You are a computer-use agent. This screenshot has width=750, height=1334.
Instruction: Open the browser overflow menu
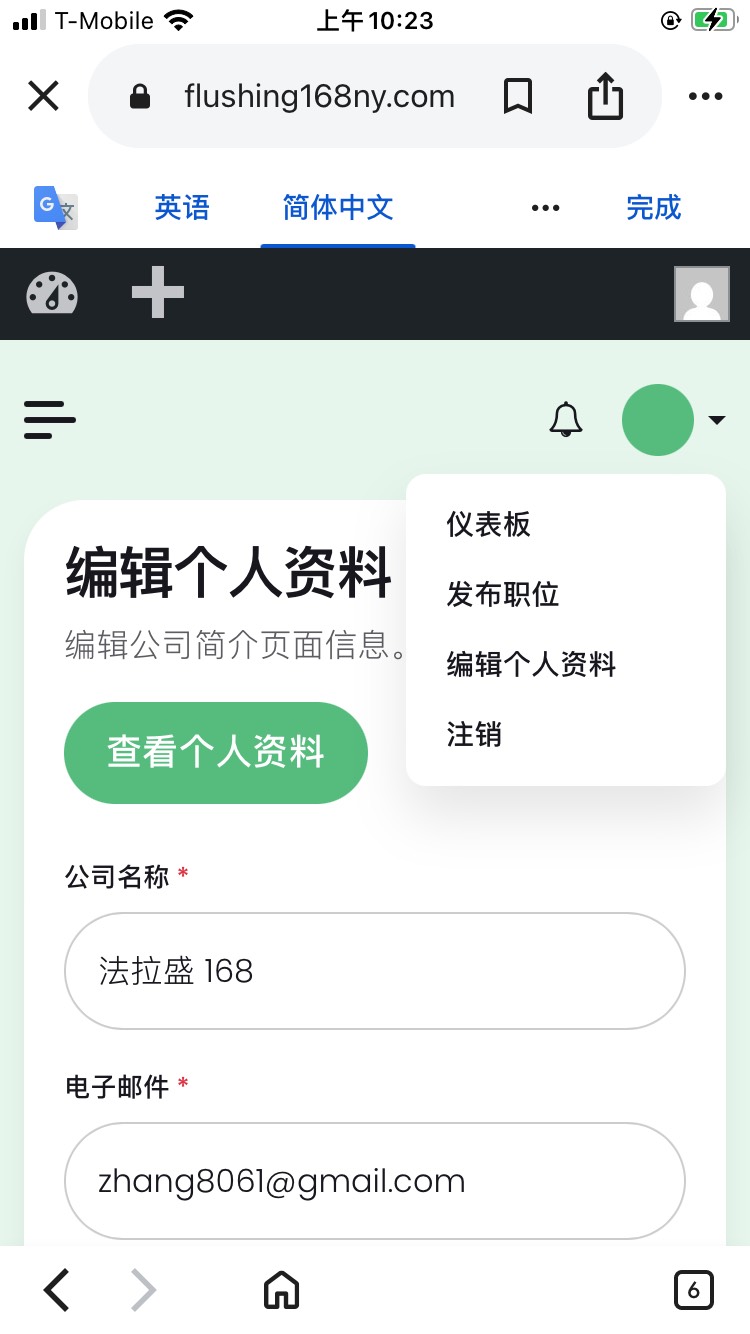pos(705,96)
